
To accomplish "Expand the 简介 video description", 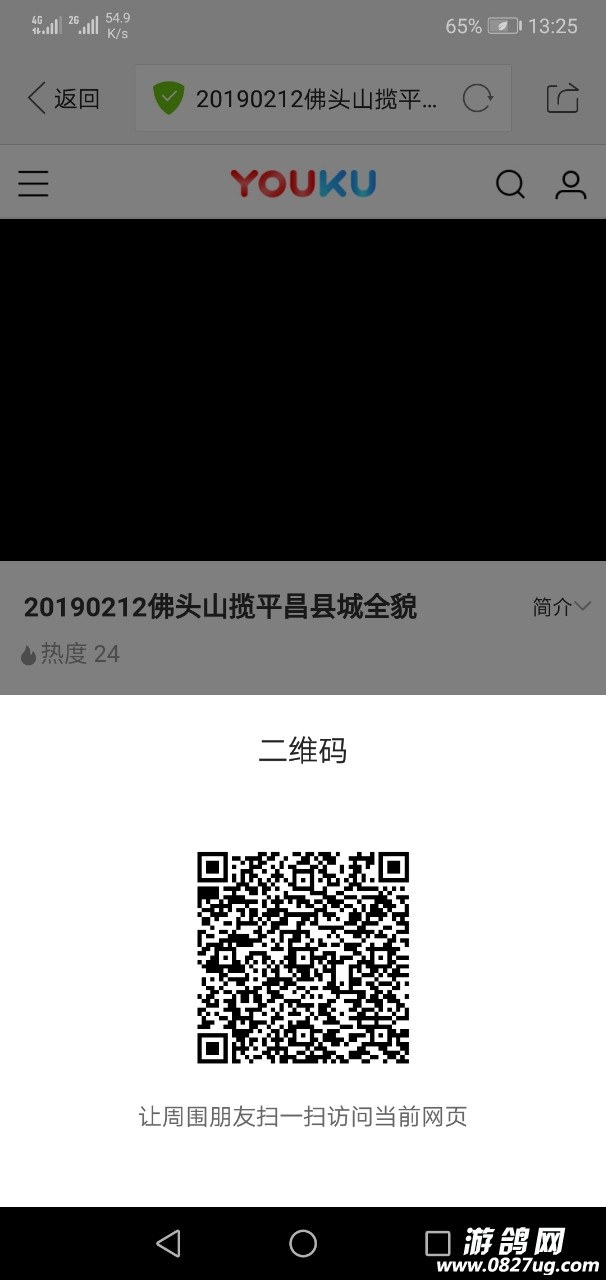I will coord(561,607).
